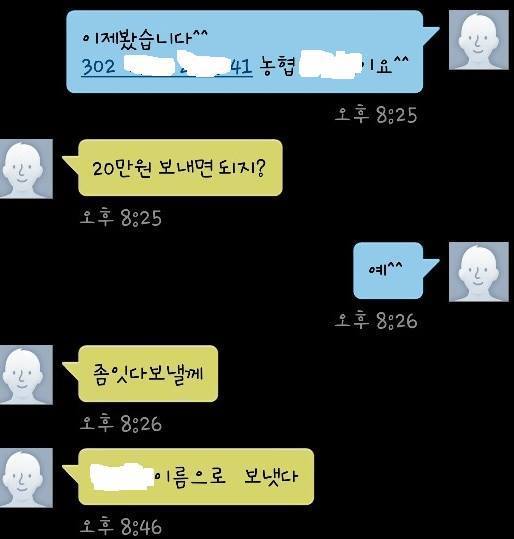
Task: View profile photo beside the 예^^ reply
Action: click(479, 272)
